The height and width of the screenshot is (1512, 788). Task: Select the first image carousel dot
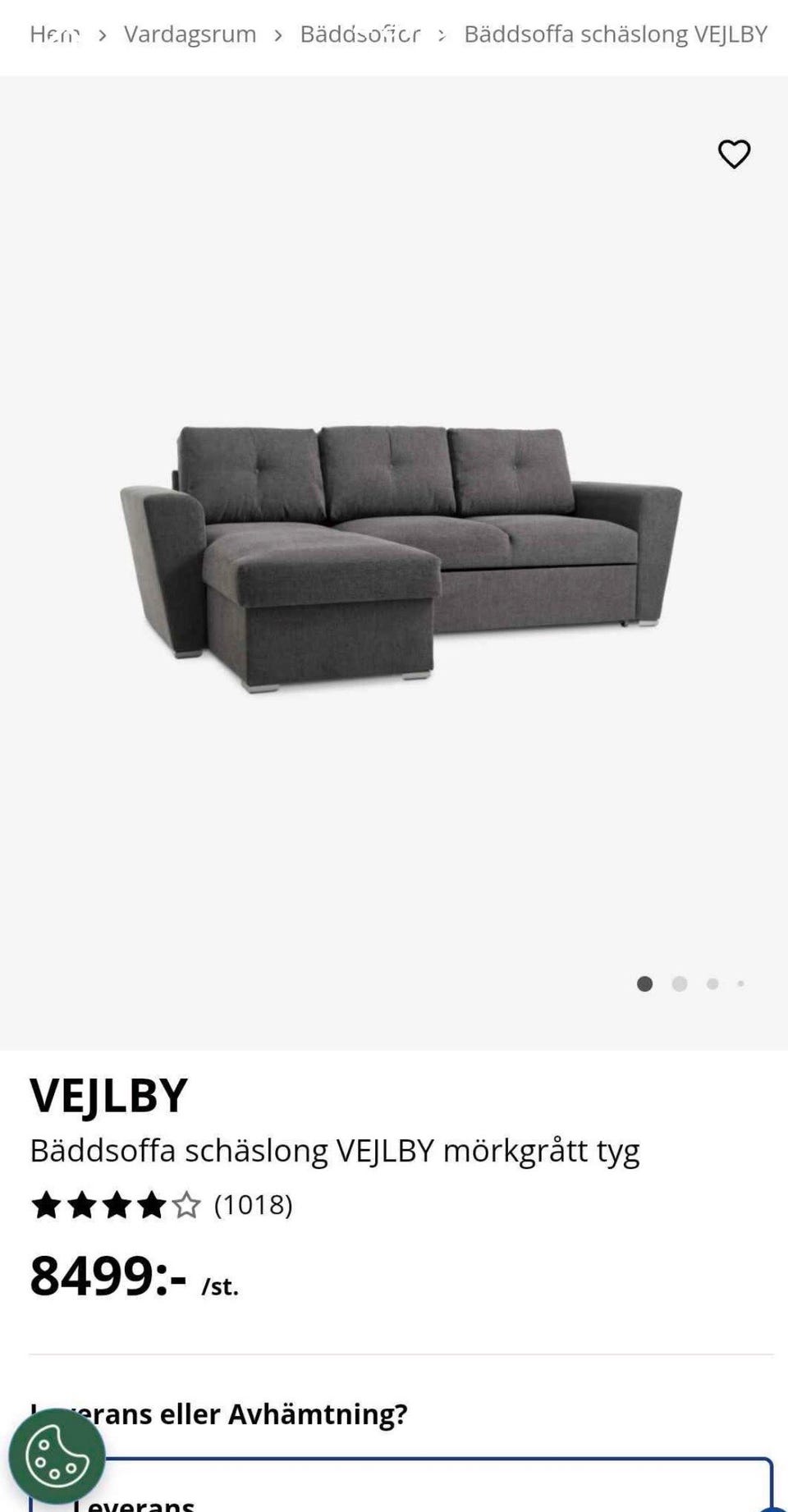[x=645, y=983]
